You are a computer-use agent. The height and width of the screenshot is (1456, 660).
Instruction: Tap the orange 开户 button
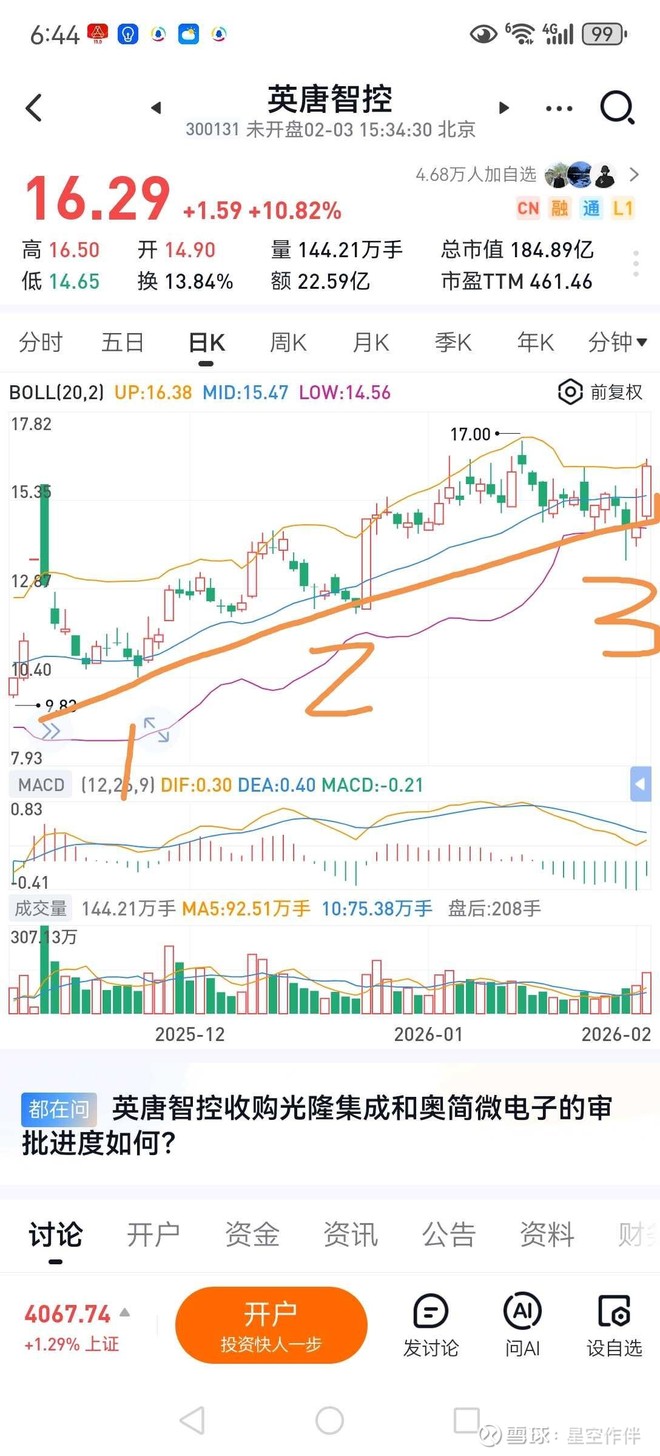pos(271,1325)
